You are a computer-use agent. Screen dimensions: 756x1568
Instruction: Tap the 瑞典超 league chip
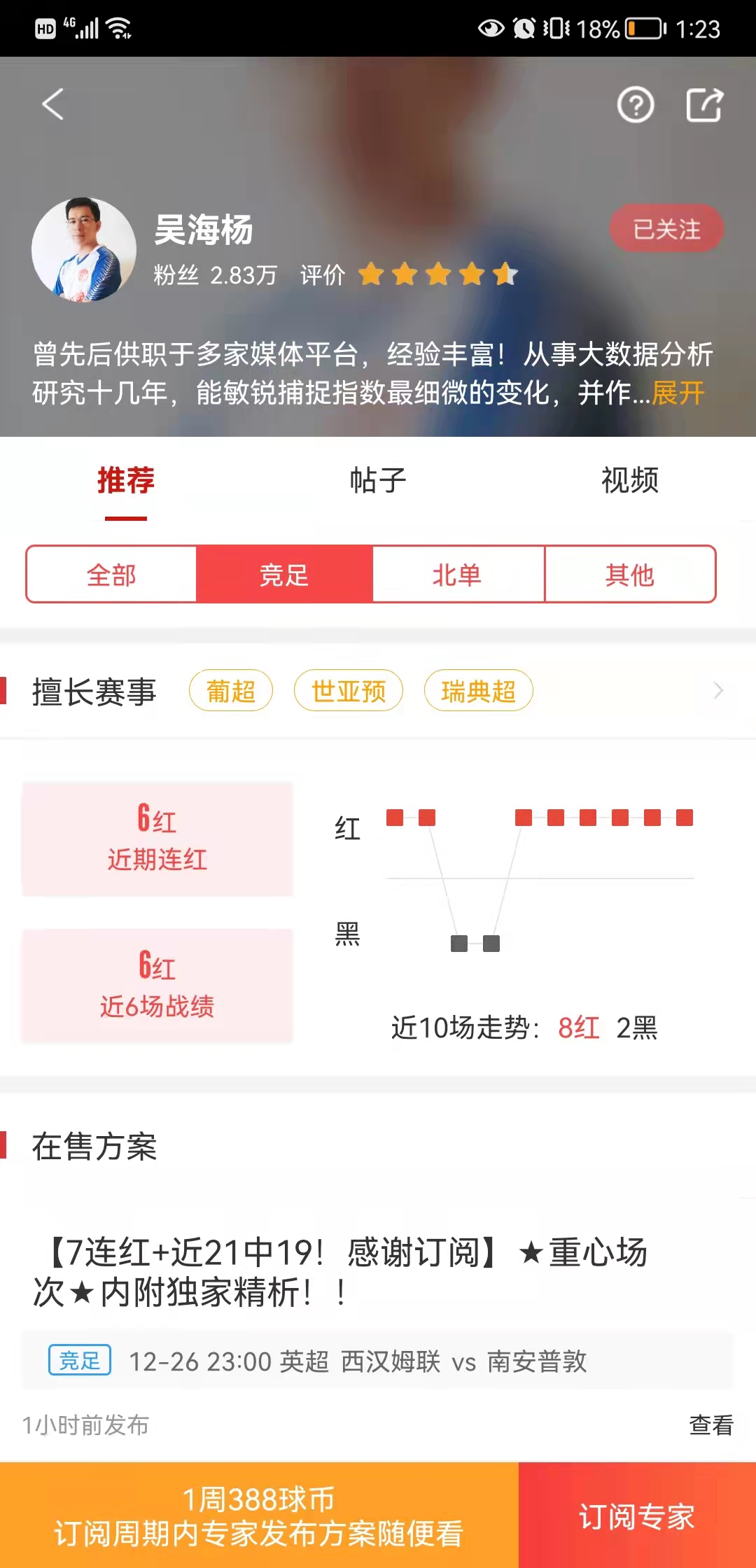[478, 691]
